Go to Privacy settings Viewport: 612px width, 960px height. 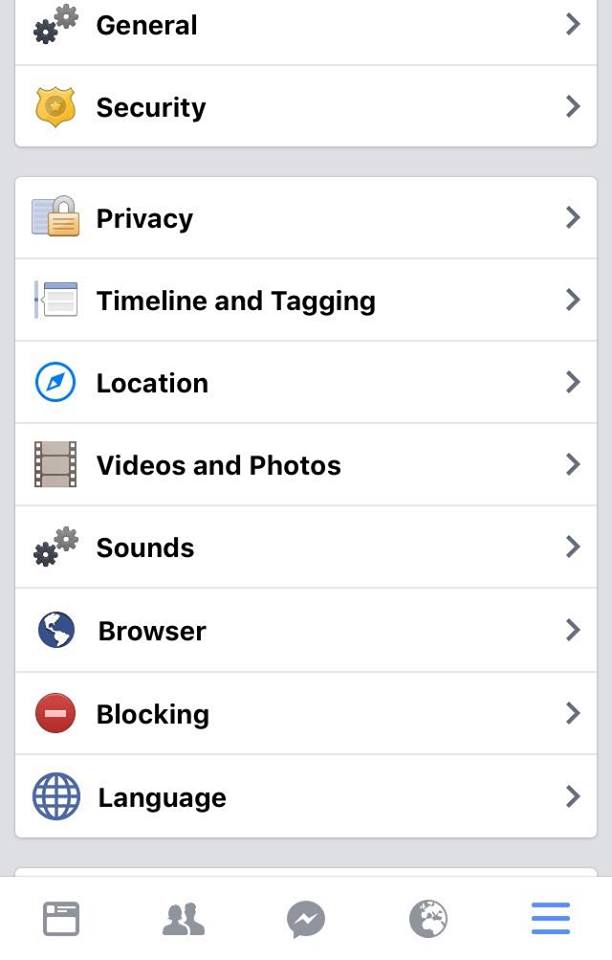[x=305, y=218]
